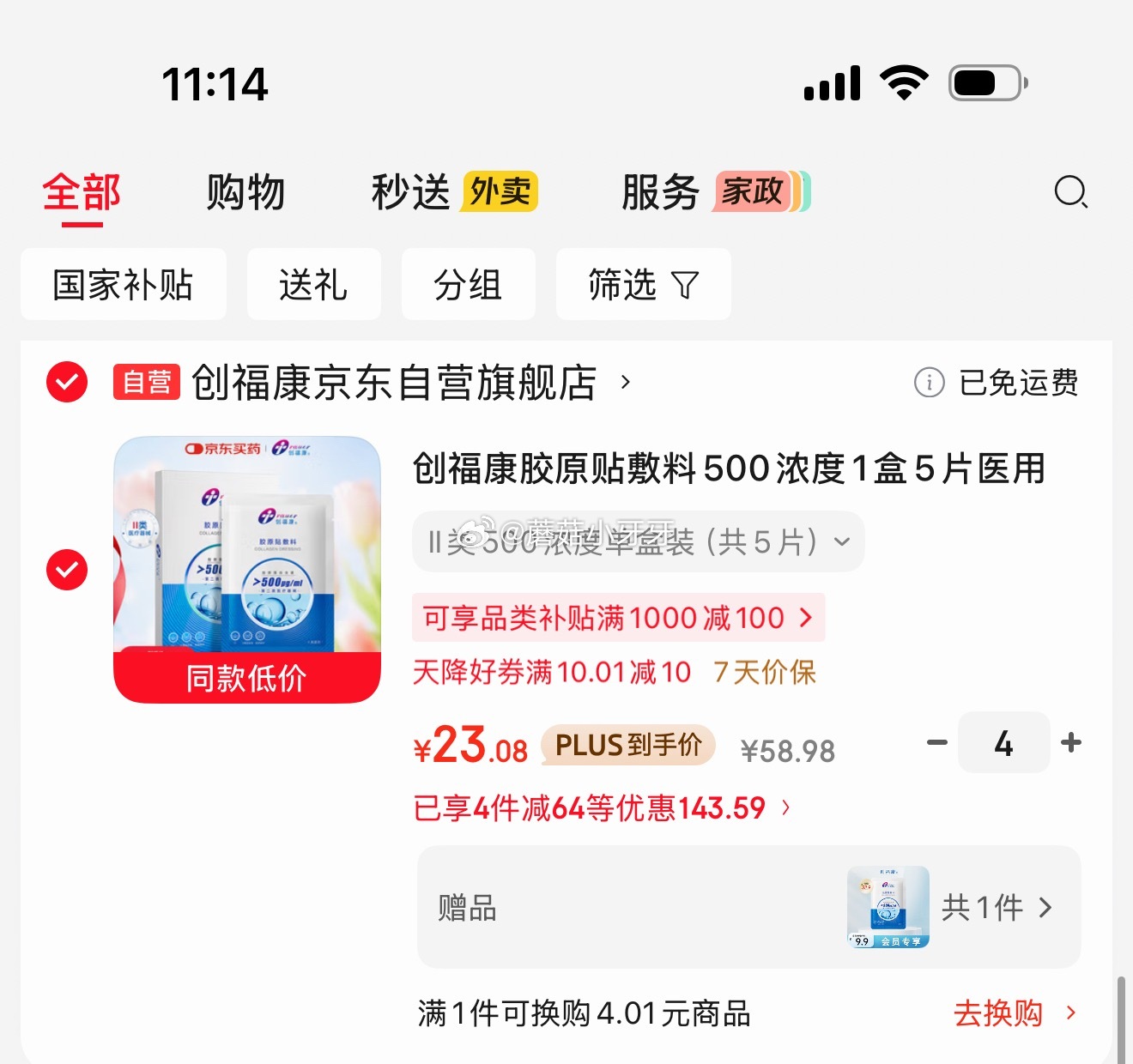Switch to the 服务 tab
Image resolution: width=1133 pixels, height=1064 pixels.
click(x=716, y=192)
